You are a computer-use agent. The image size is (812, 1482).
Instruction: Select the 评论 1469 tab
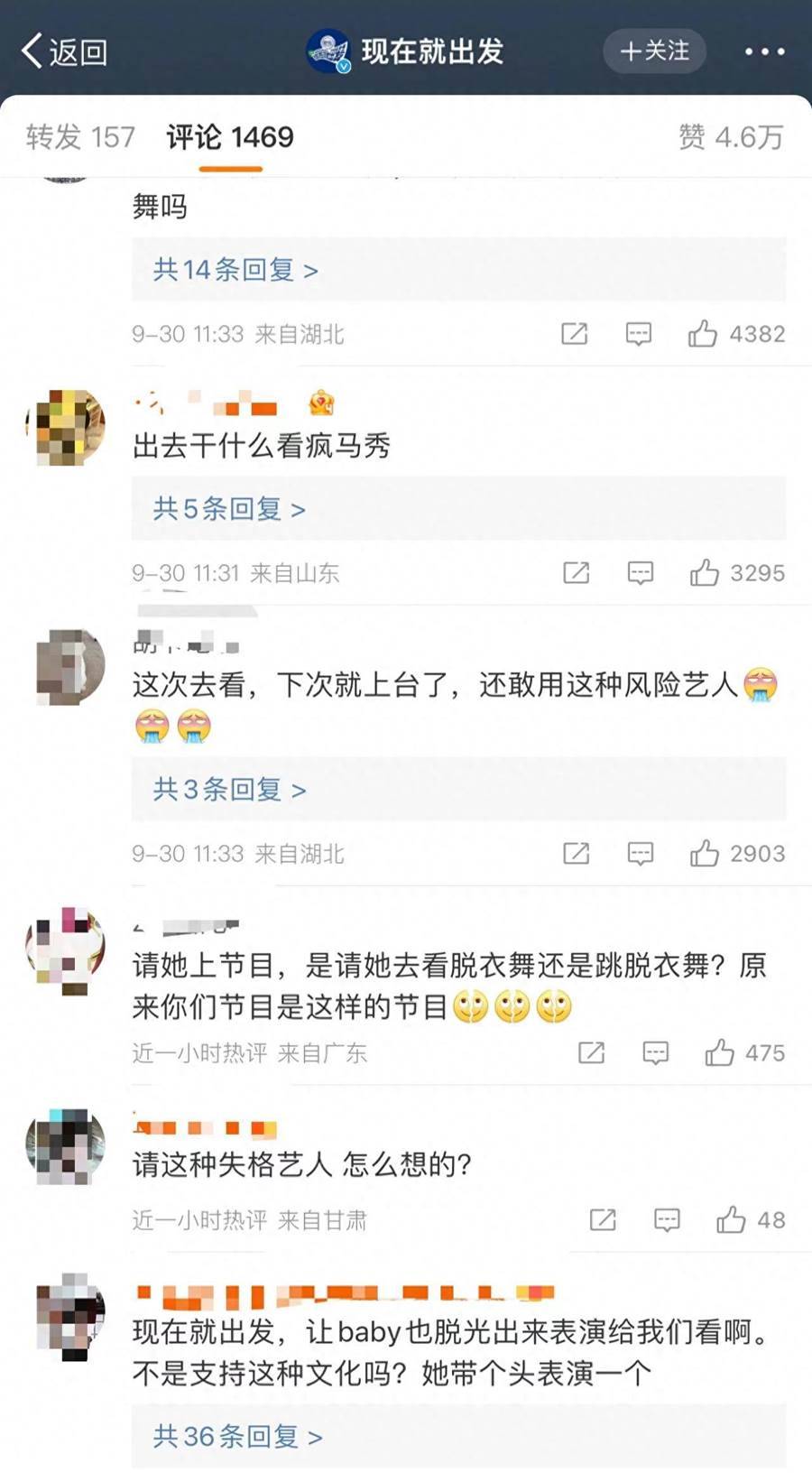click(230, 137)
